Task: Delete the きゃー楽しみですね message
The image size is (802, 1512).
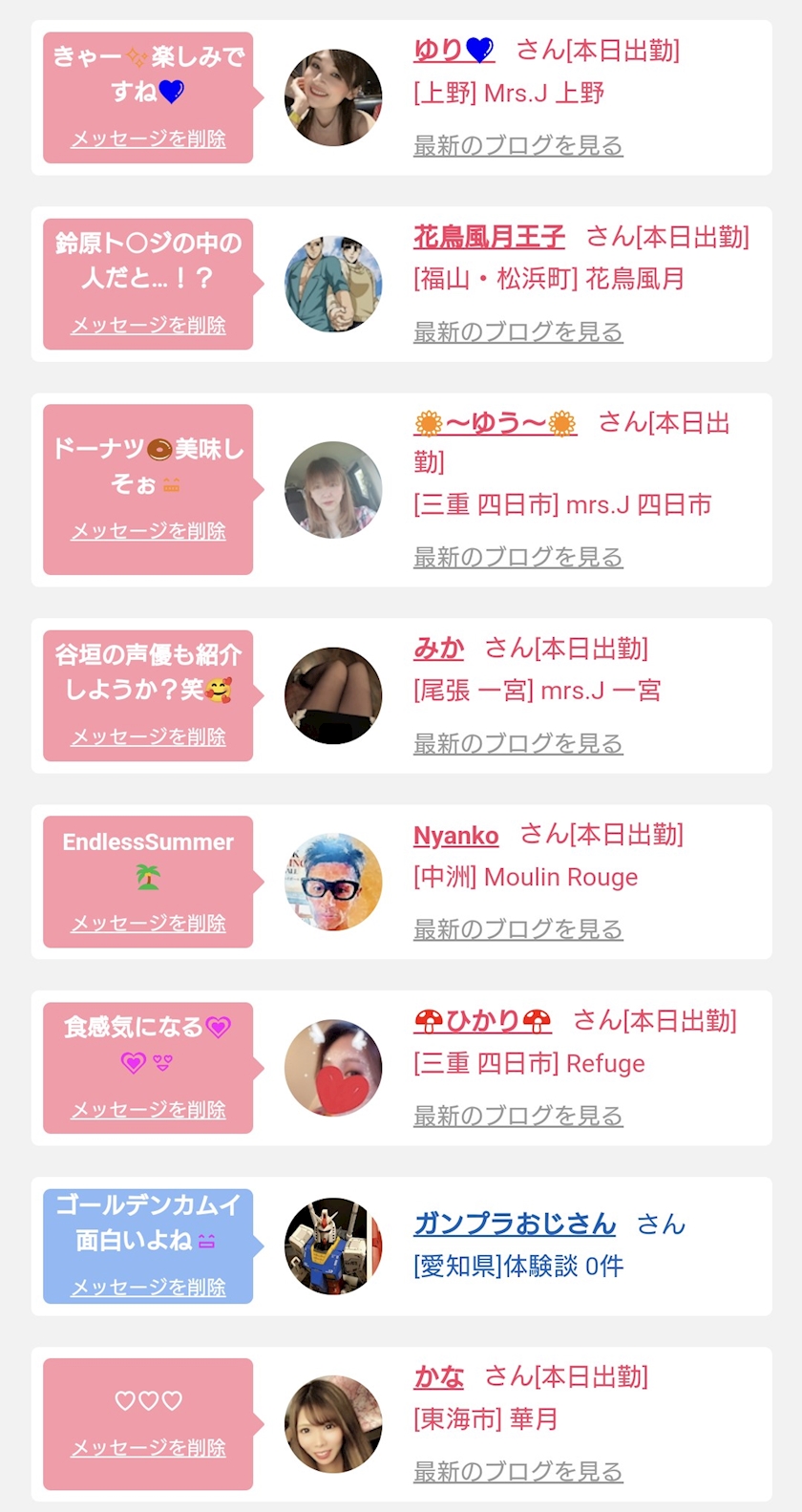Action: (x=148, y=139)
